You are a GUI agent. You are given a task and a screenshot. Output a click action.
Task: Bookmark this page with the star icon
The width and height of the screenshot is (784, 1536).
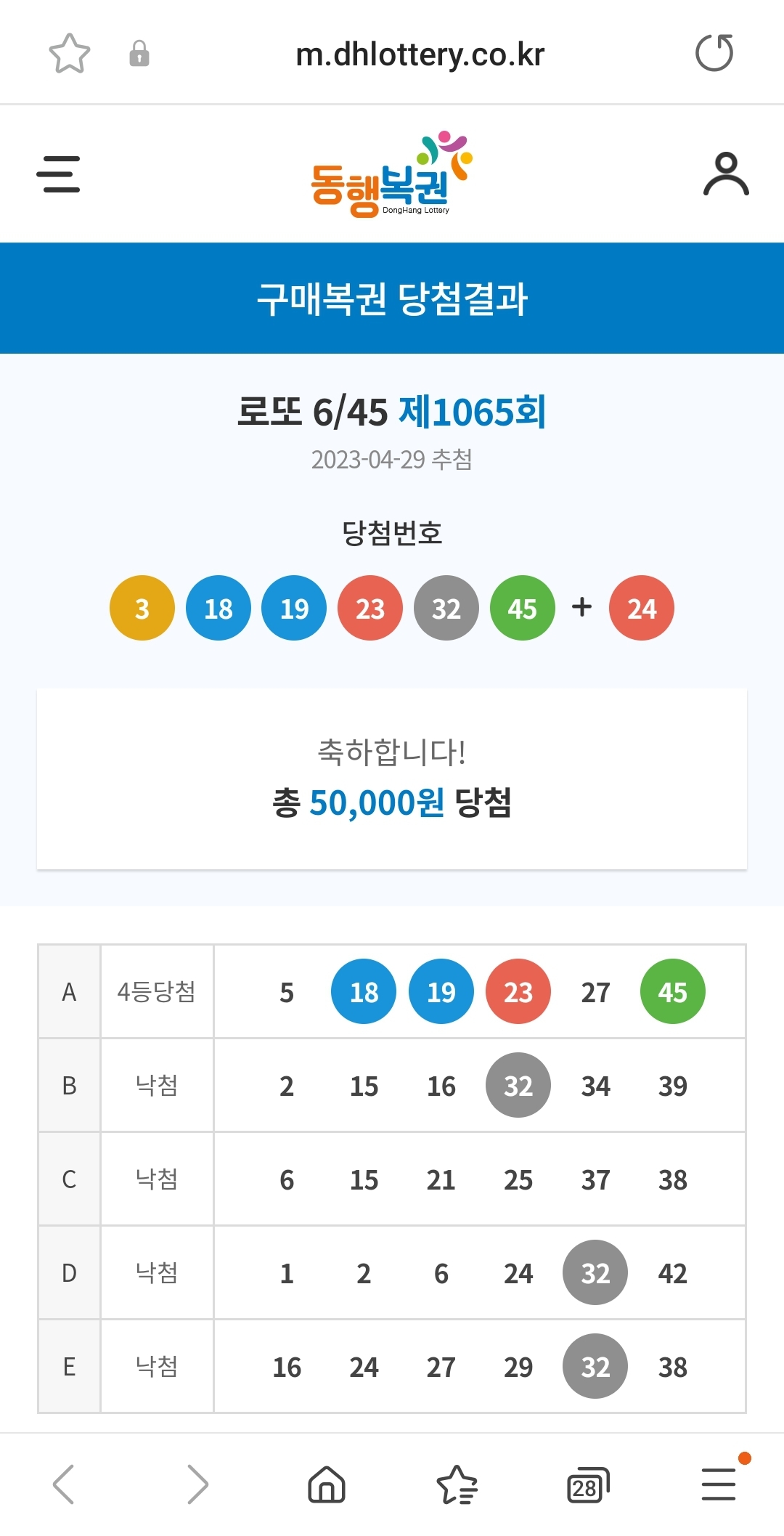click(x=69, y=54)
